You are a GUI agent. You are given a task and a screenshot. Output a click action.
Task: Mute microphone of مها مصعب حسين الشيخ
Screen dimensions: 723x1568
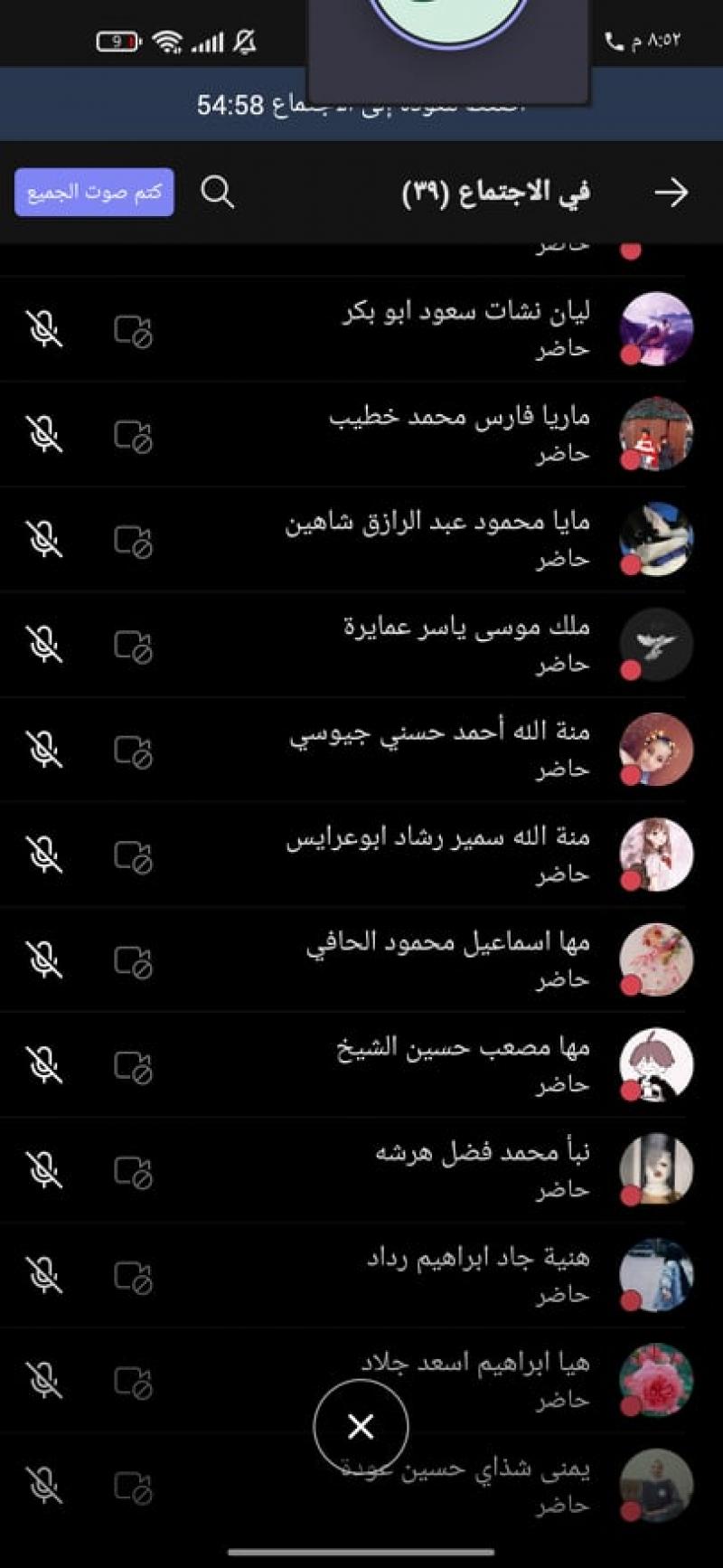[44, 1066]
